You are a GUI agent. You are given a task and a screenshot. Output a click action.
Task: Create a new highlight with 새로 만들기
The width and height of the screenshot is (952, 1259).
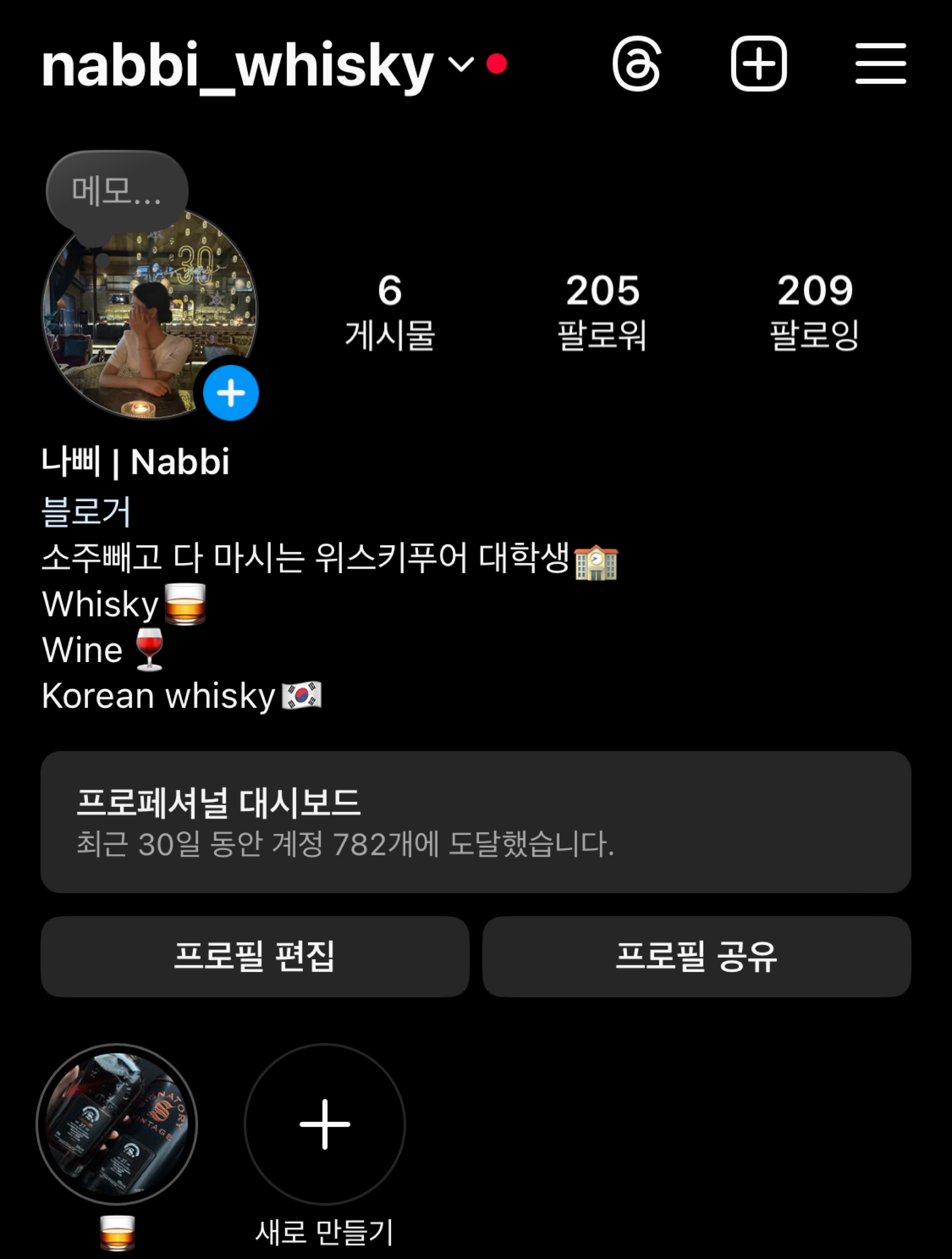324,1124
